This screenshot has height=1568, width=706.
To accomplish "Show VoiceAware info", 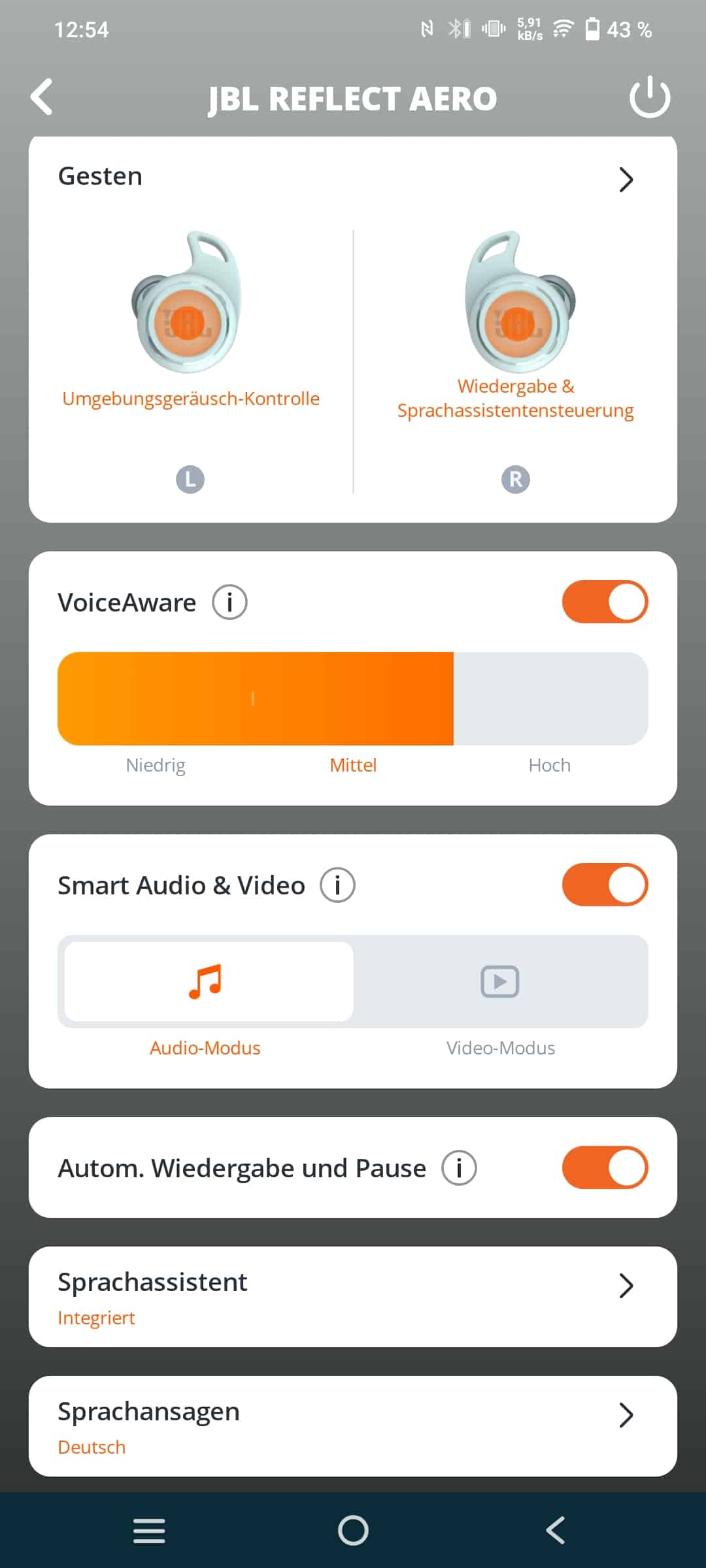I will (x=229, y=602).
